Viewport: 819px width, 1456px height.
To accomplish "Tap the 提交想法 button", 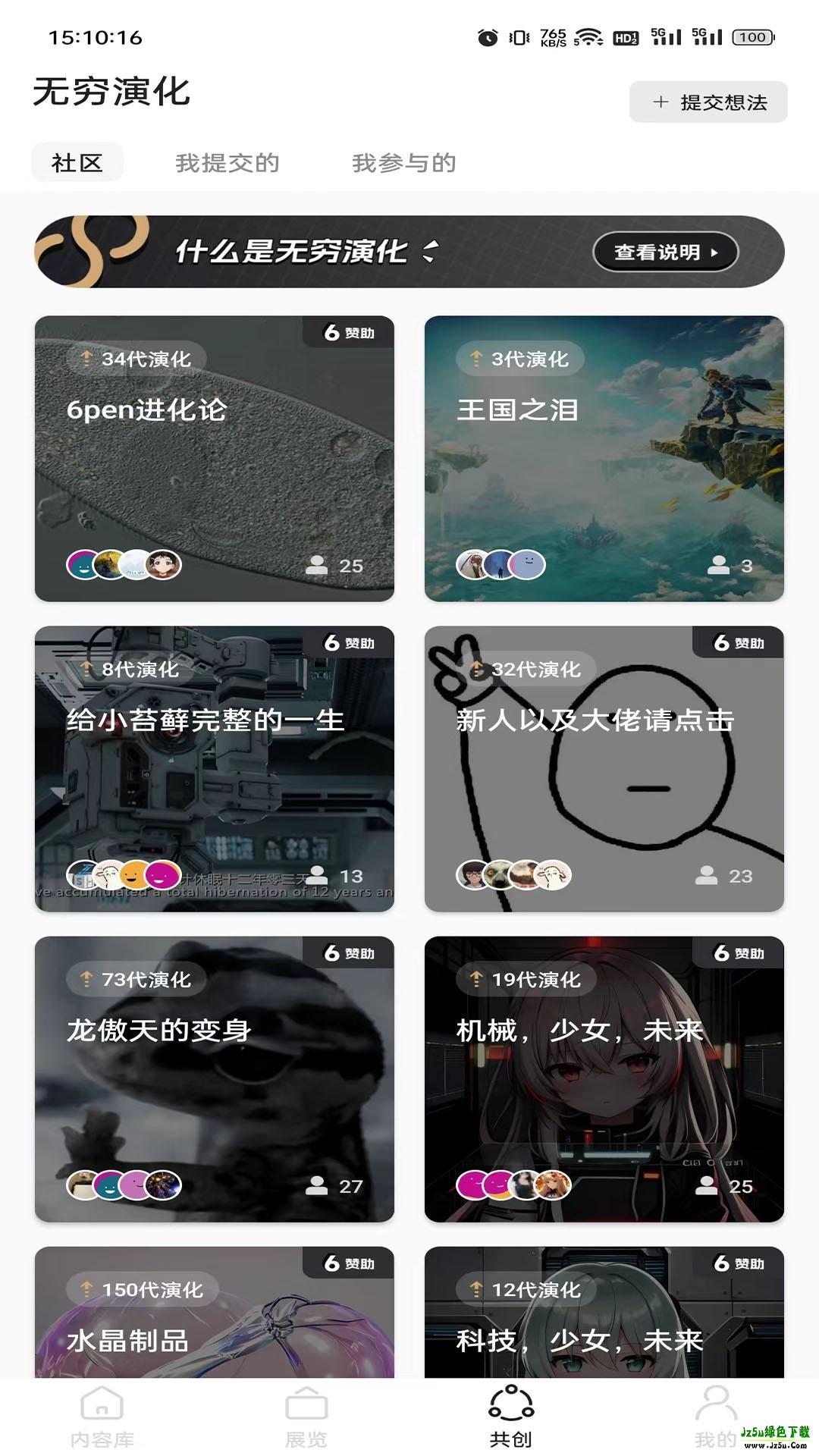I will pos(708,102).
